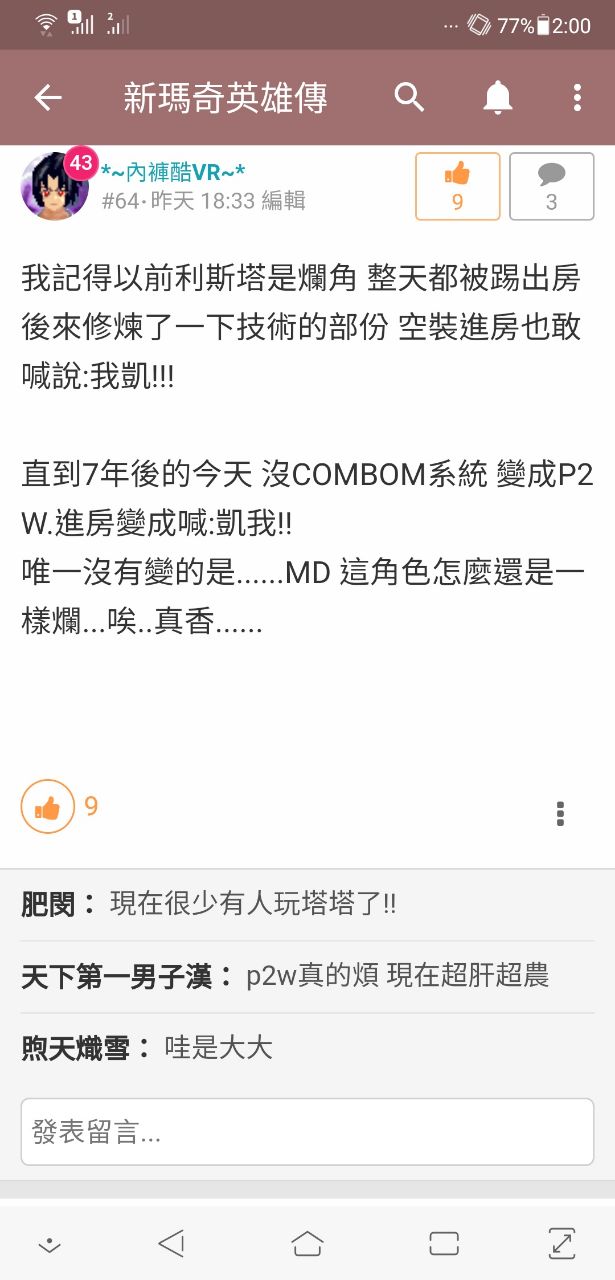Tap the 編輯 edit link
The height and width of the screenshot is (1280, 615).
pyautogui.click(x=283, y=201)
